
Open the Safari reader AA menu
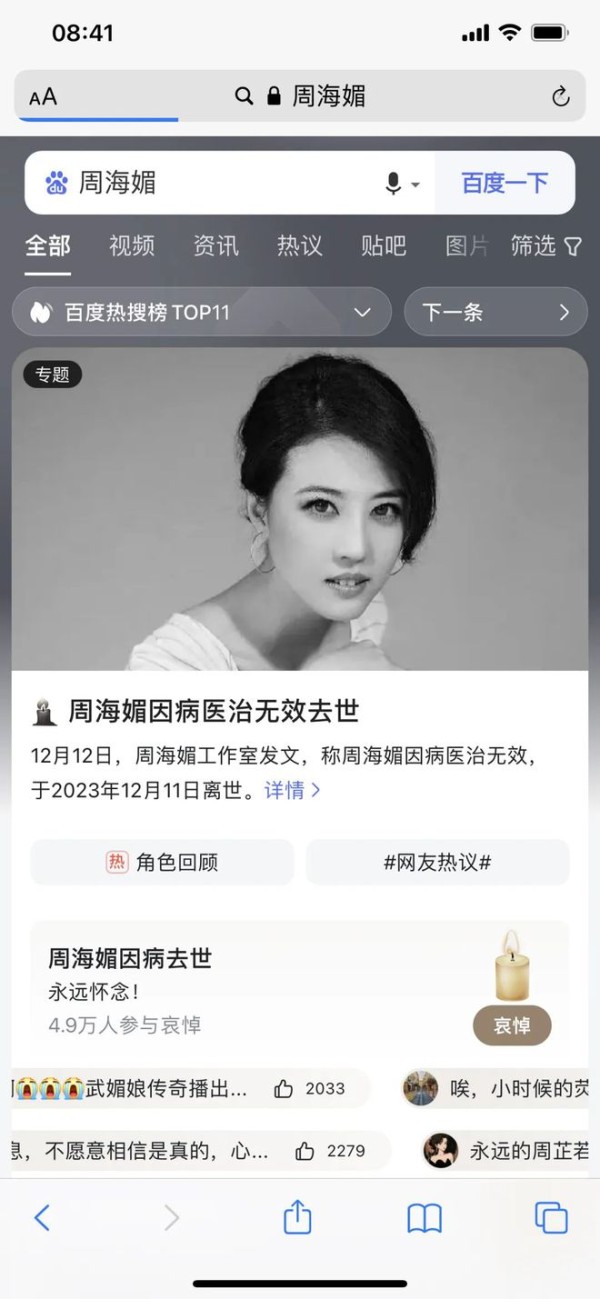(x=43, y=97)
